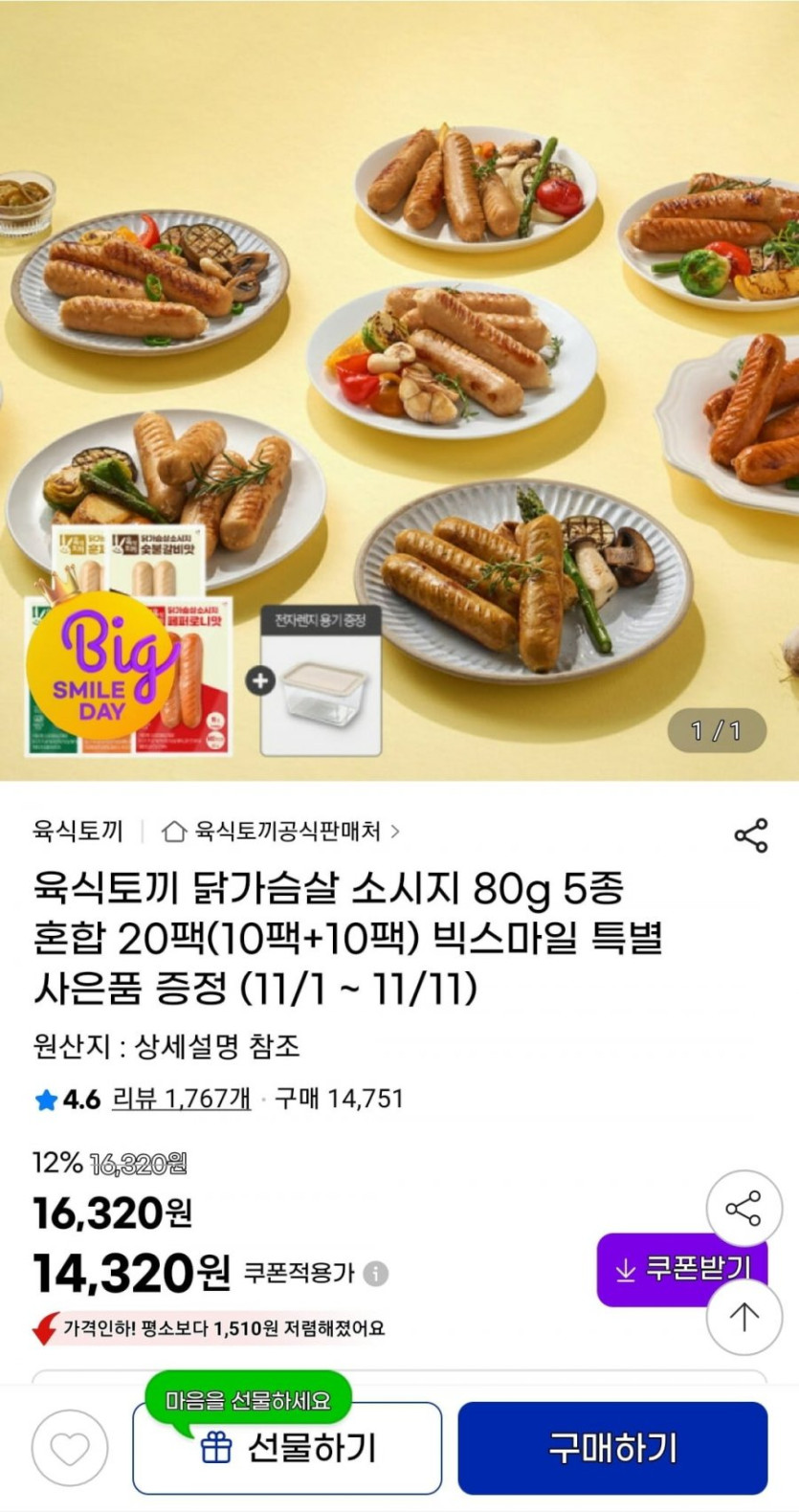
Task: Send this item as a gift via 선물하기
Action: (x=287, y=1448)
